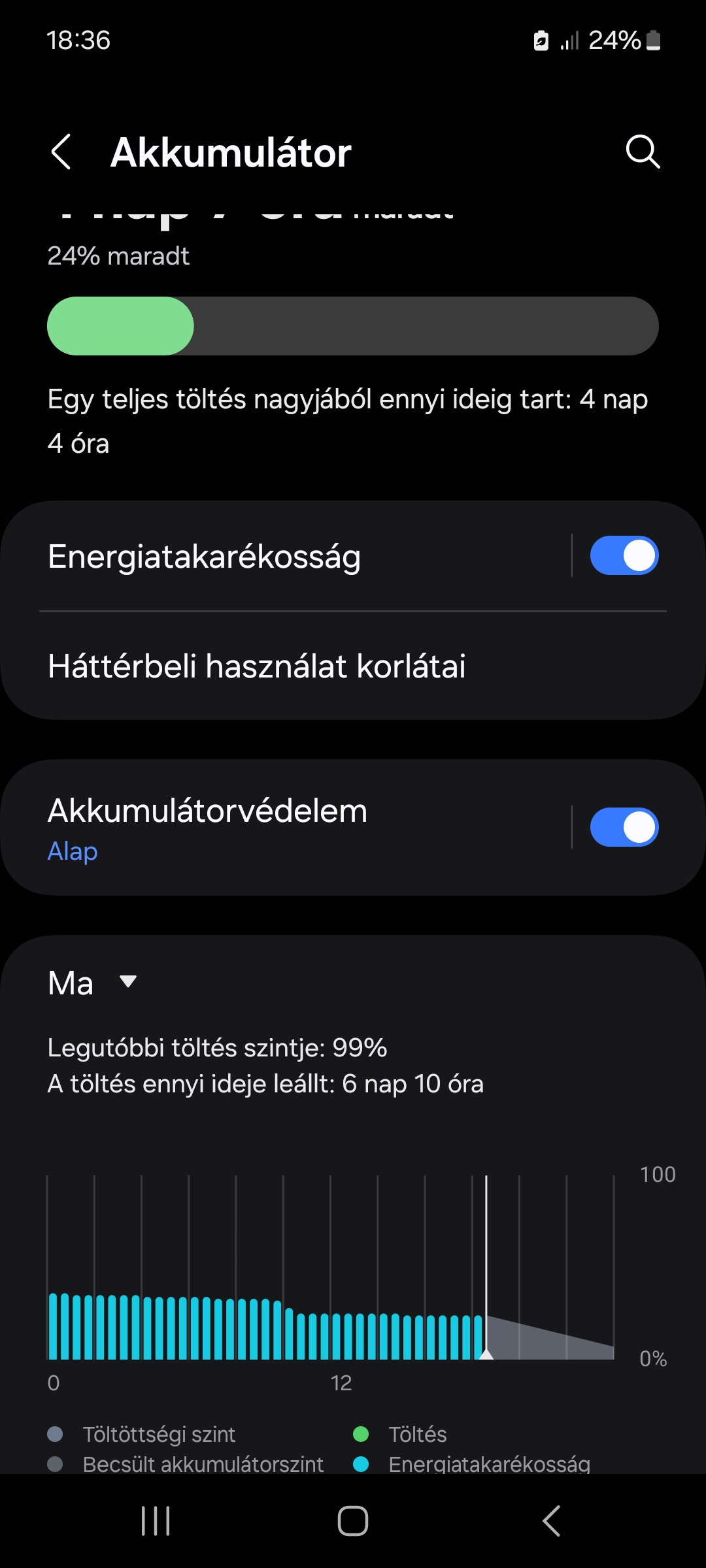The image size is (706, 1568).
Task: Expand the Ma day dropdown
Action: [92, 983]
